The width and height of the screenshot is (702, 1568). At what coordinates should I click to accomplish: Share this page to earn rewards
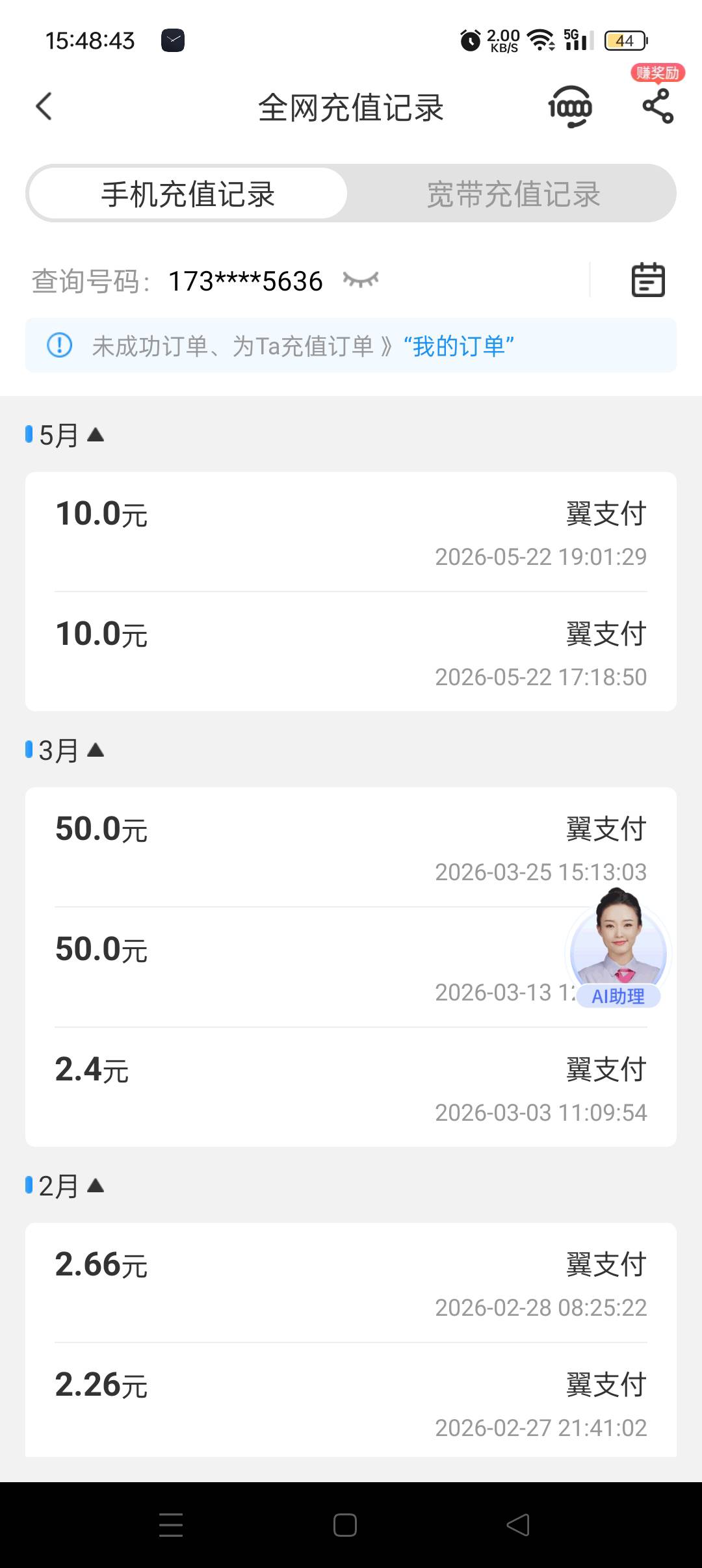coord(658,106)
